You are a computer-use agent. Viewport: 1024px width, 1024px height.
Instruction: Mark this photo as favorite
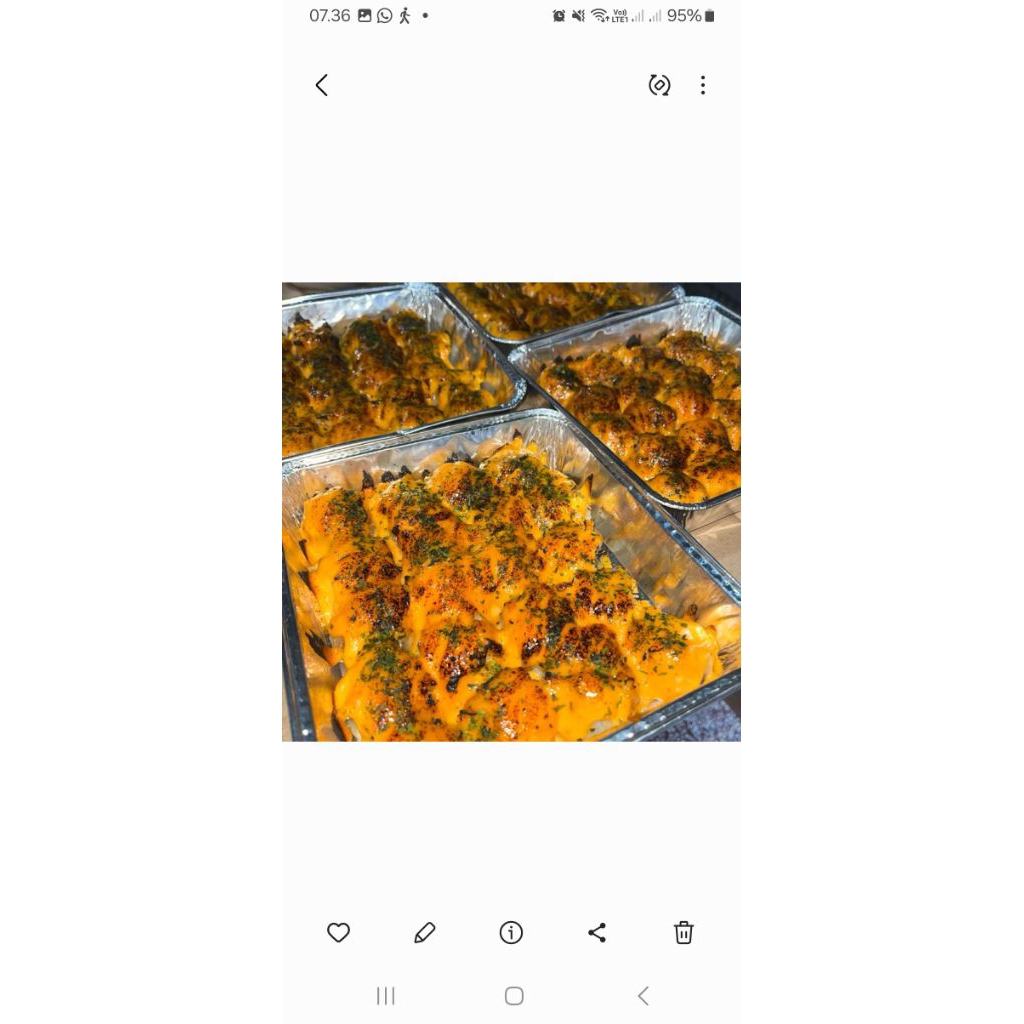tap(338, 932)
